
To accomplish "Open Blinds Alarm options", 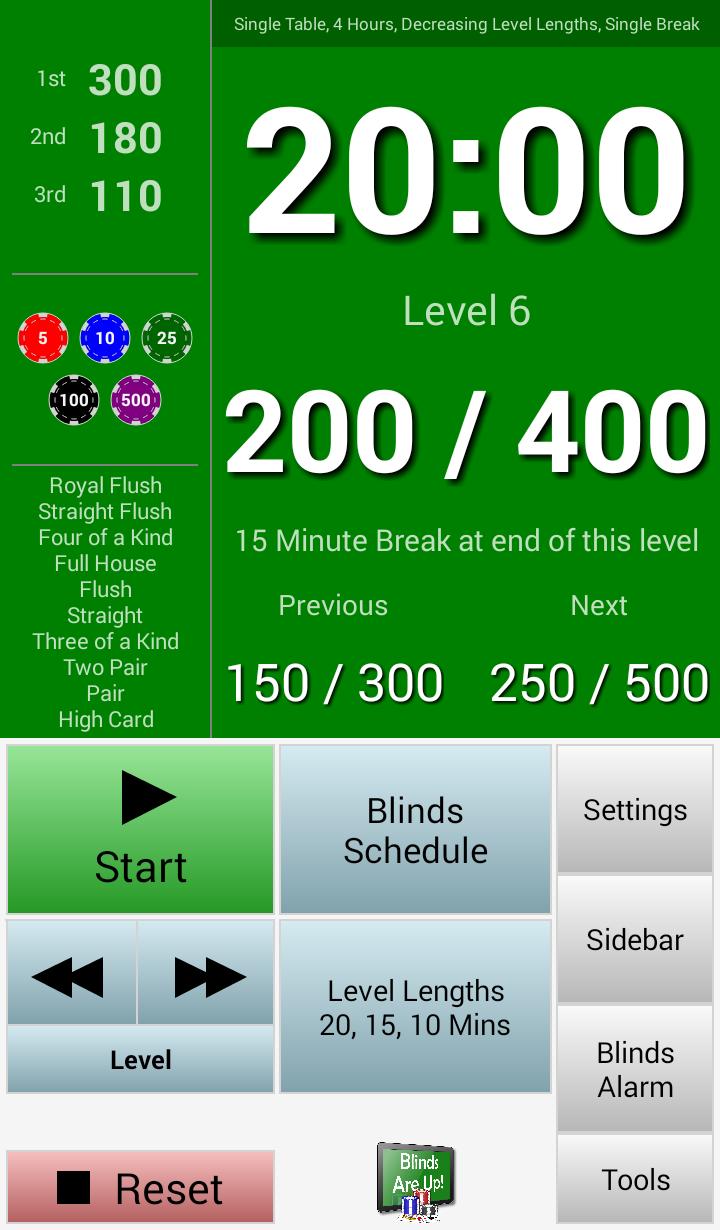I will 635,1069.
